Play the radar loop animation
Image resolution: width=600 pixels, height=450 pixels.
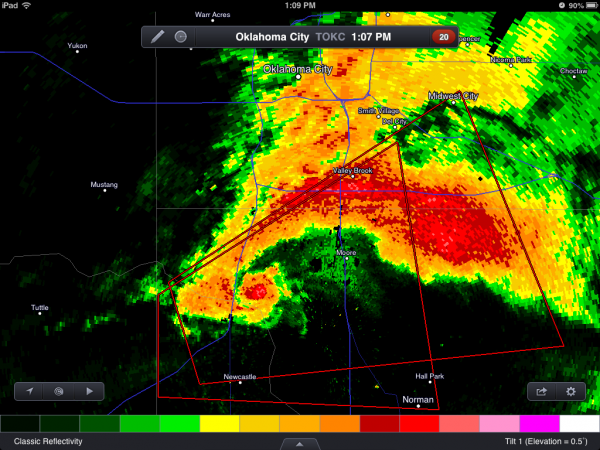[x=89, y=392]
